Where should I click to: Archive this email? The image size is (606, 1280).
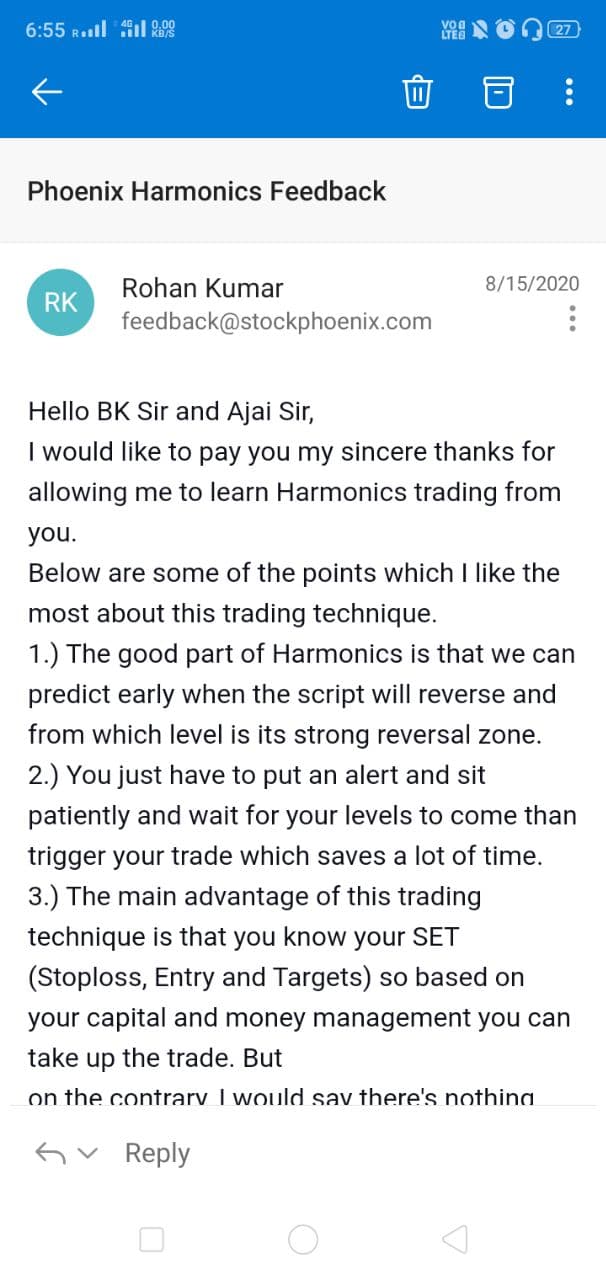[498, 92]
